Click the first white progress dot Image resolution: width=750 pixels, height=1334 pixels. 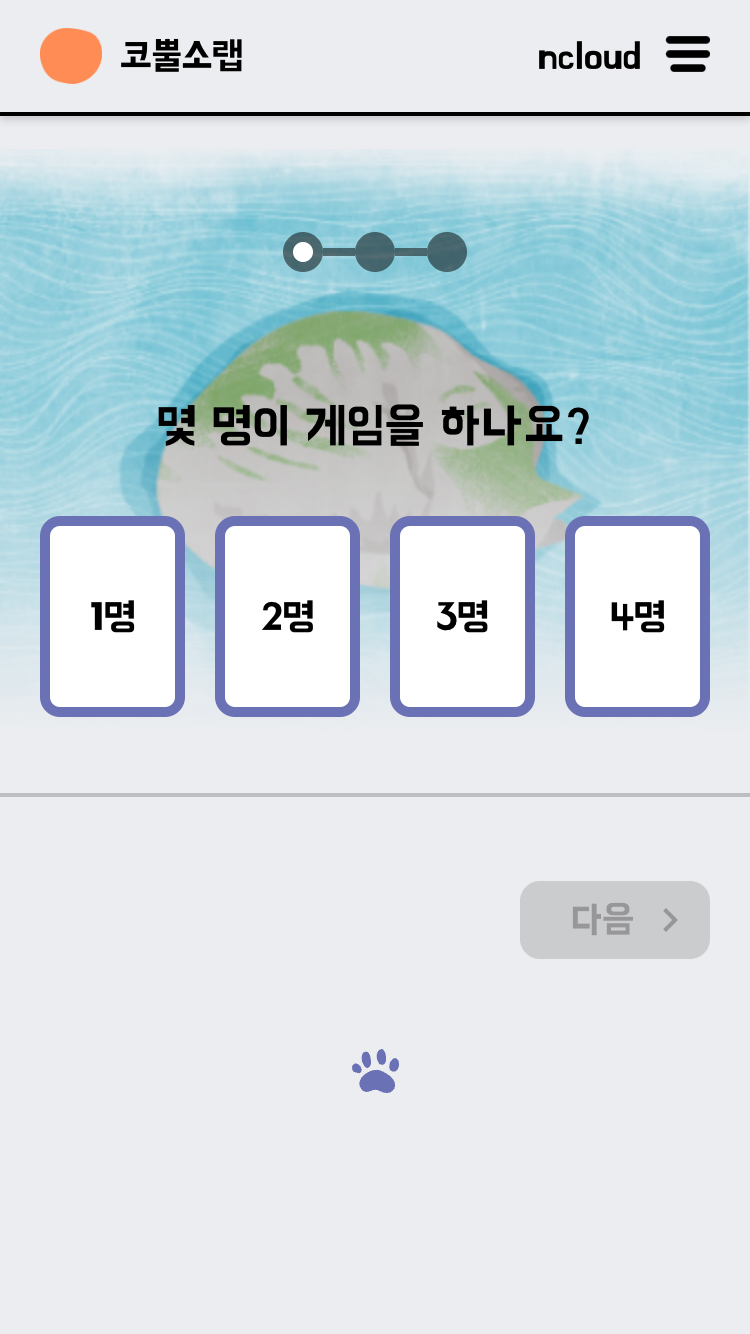(x=303, y=252)
